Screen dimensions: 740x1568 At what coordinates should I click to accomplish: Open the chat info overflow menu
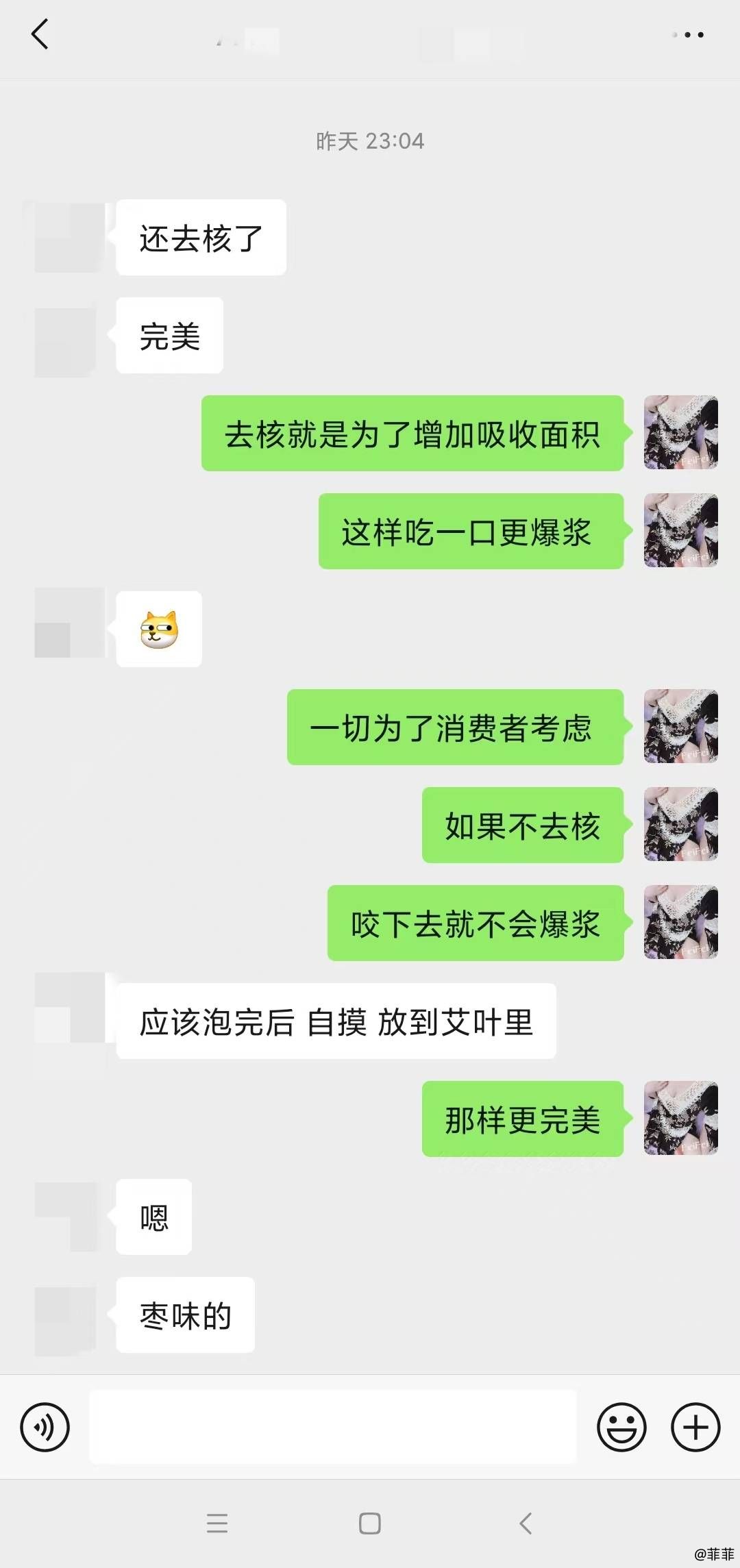tap(688, 34)
